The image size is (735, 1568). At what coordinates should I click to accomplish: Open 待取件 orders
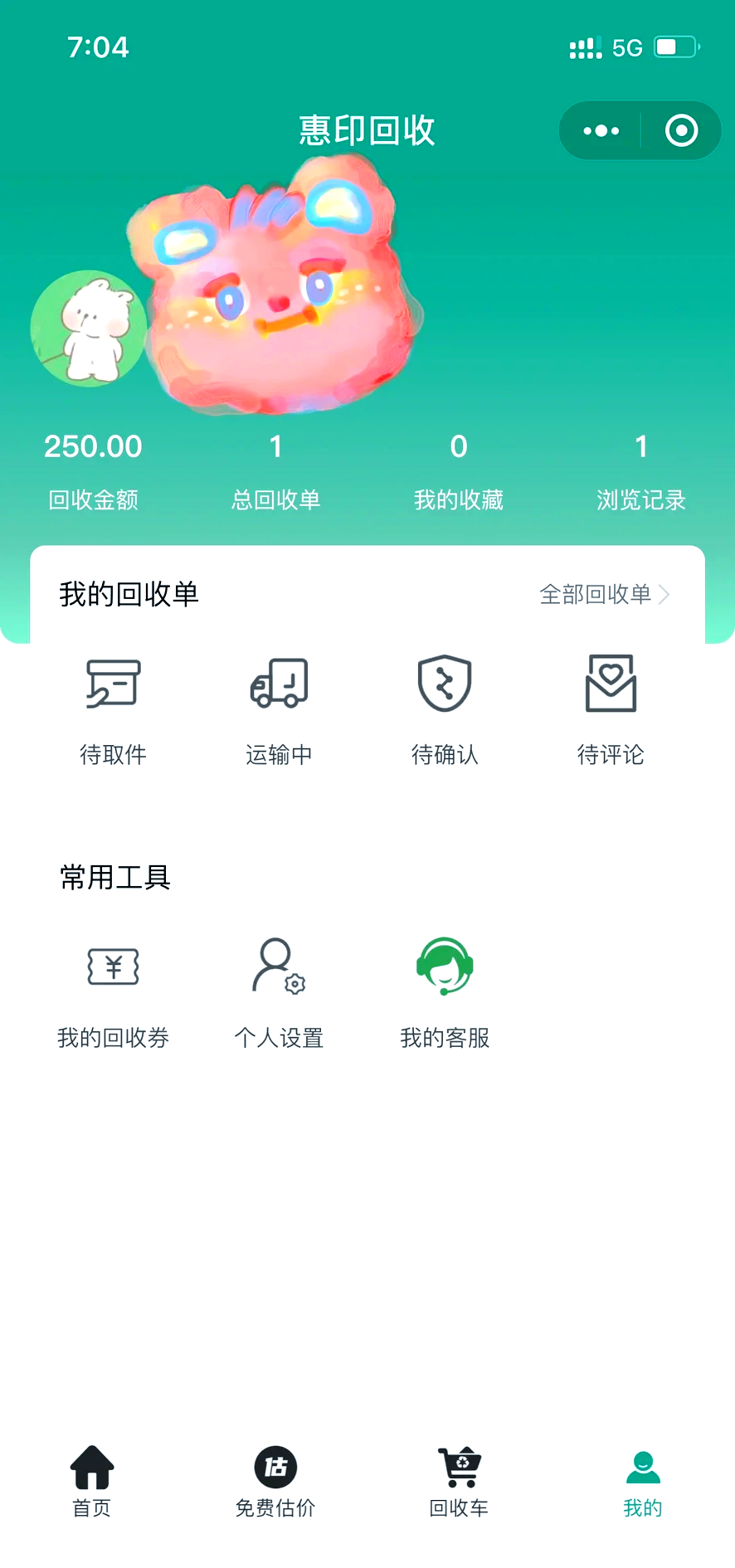(114, 708)
